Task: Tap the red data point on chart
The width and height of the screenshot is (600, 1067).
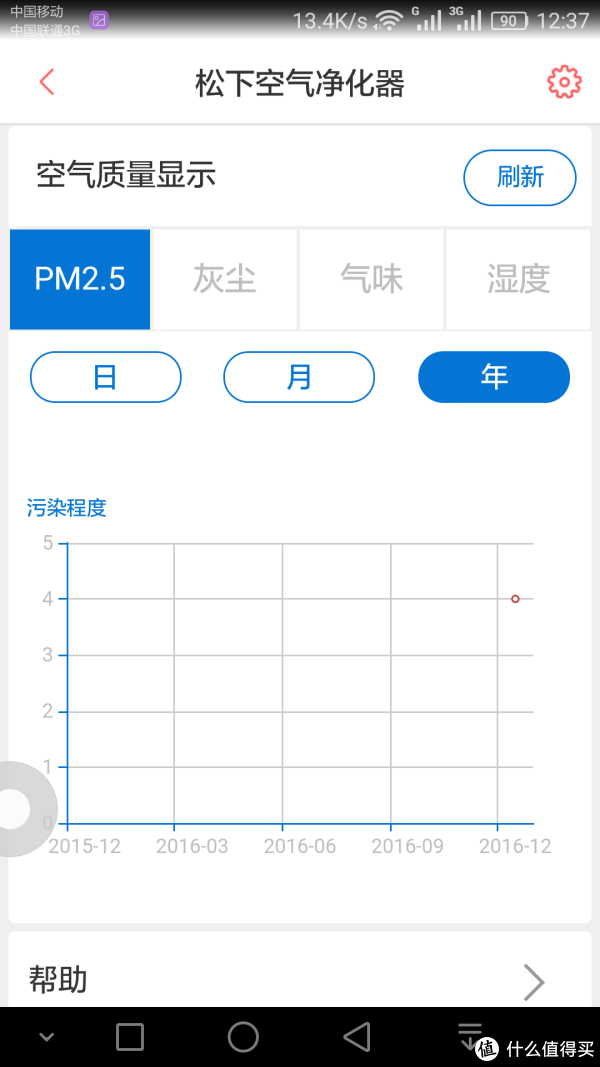Action: [515, 599]
